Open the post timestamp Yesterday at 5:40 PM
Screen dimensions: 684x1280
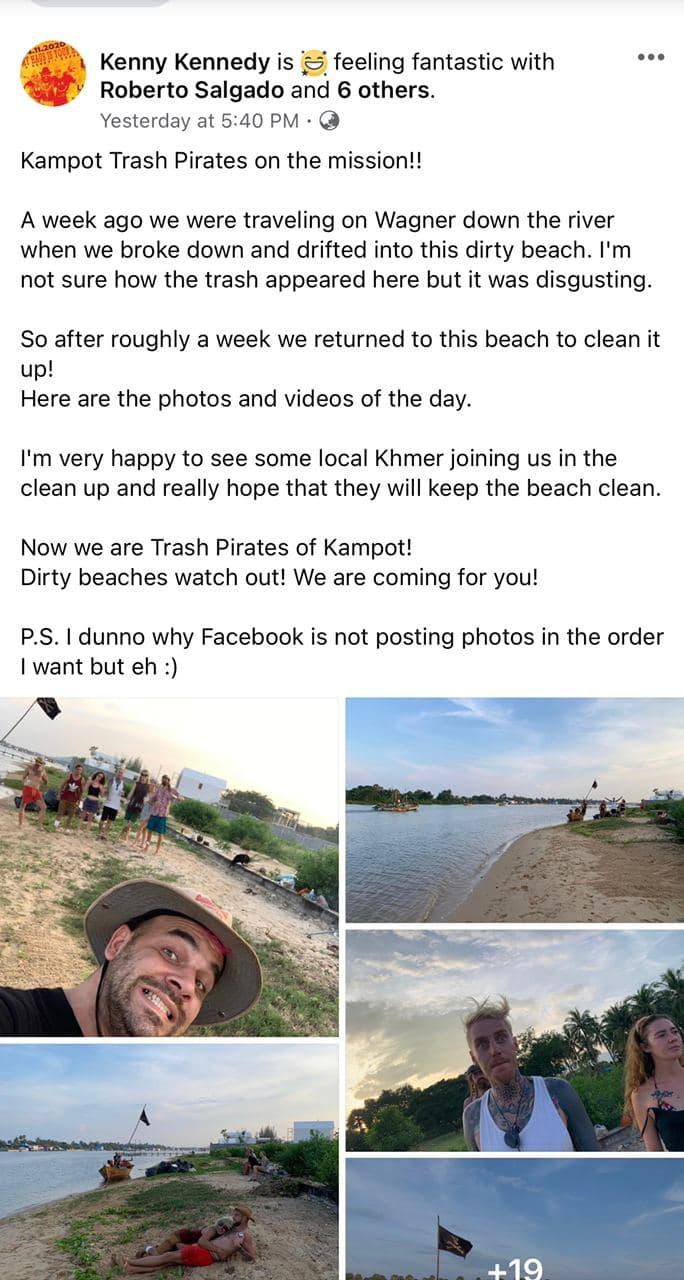click(199, 121)
